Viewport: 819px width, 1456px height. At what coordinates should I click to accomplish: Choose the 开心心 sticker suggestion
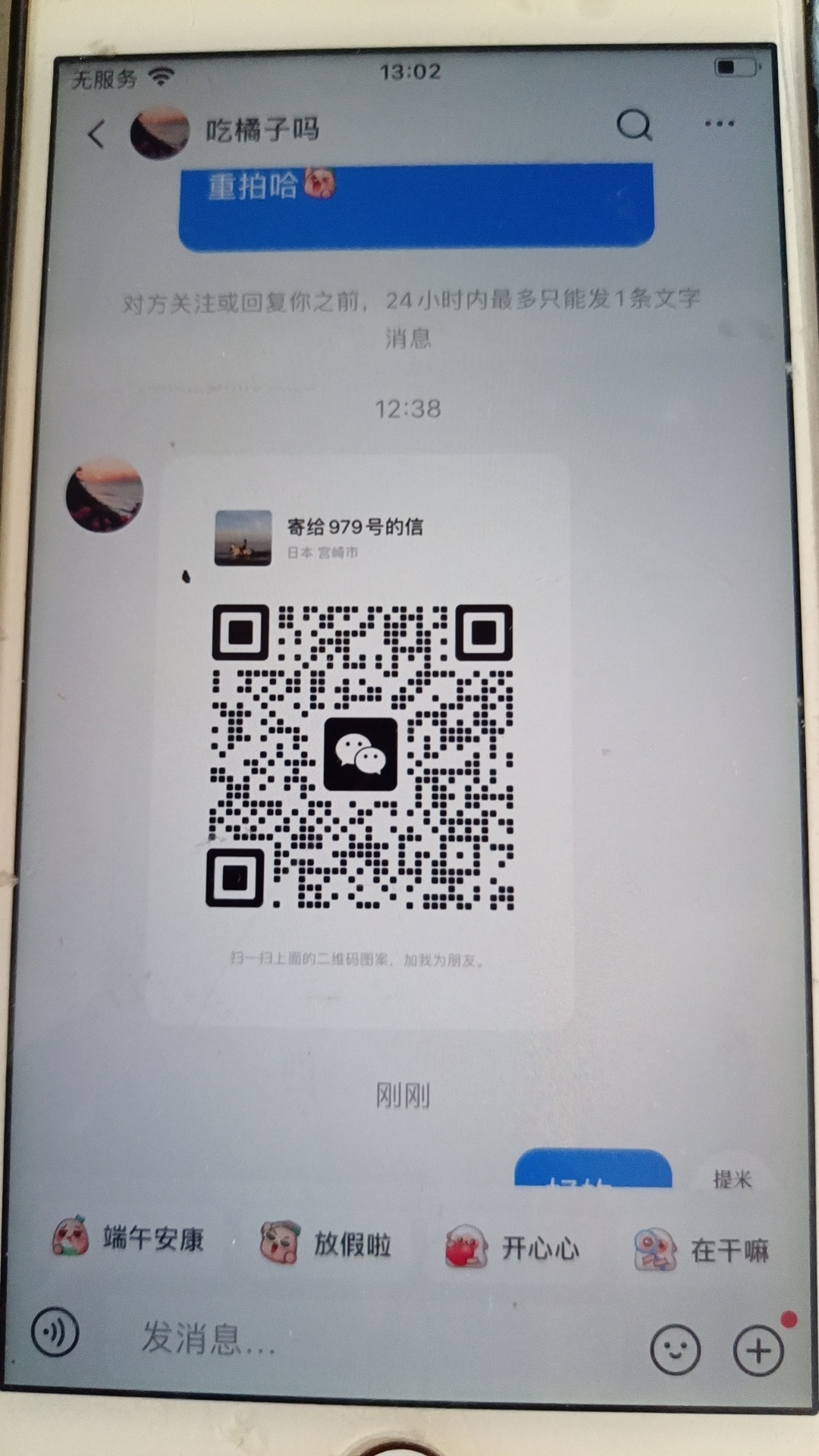tap(512, 1247)
